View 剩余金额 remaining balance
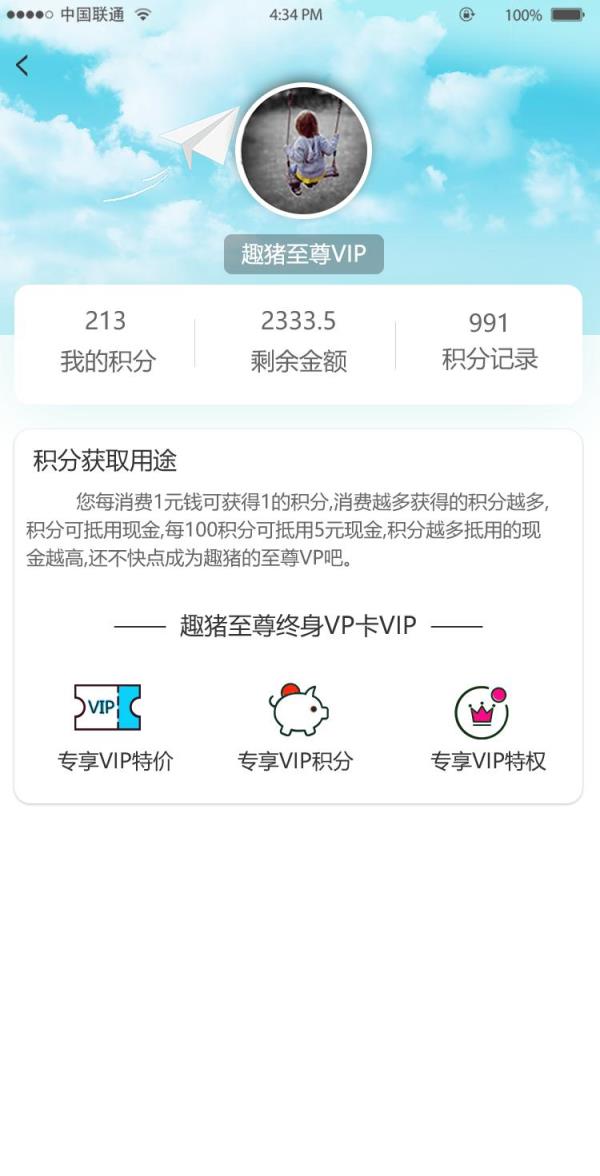Screen dimensions: 600x1176 click(298, 342)
